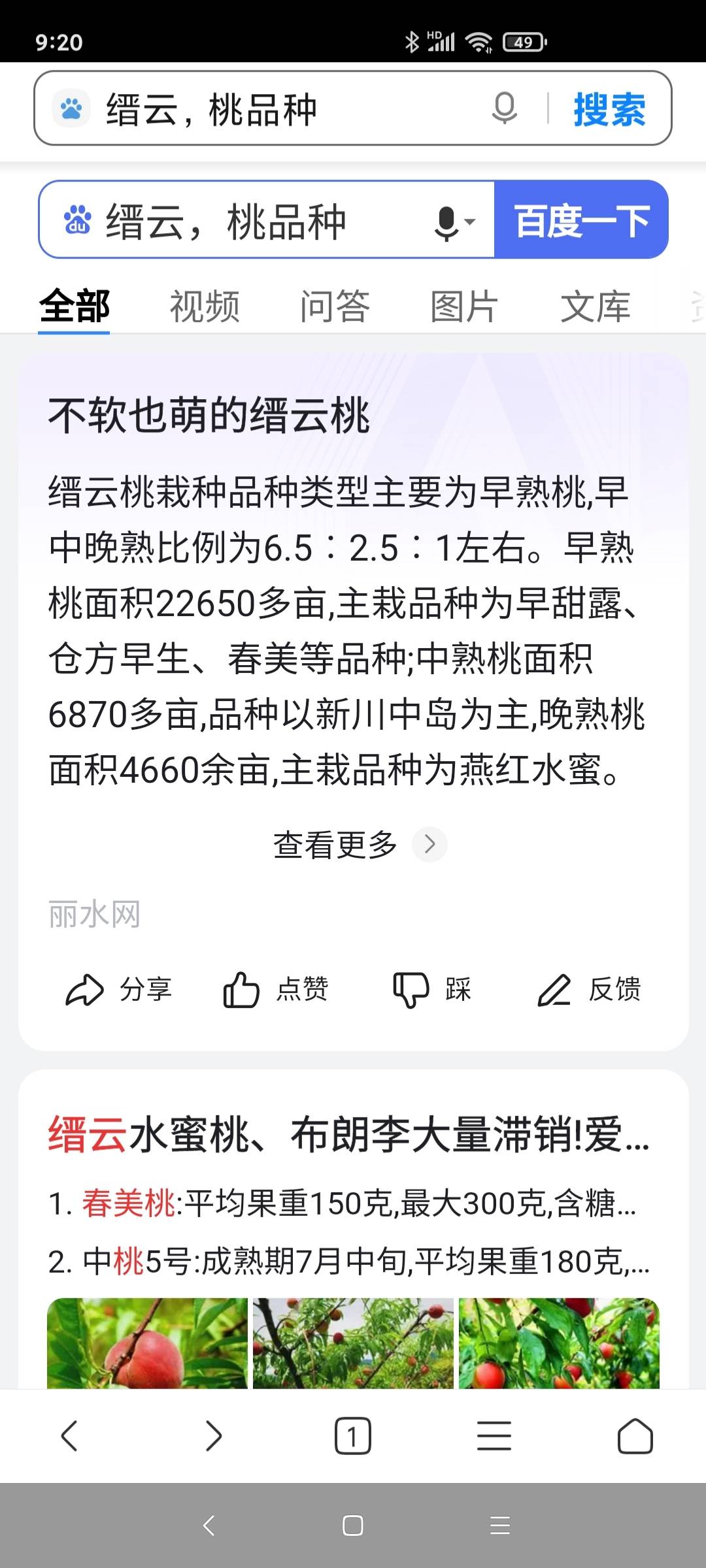Switch to the 问答 tab
This screenshot has width=706, height=1568.
(335, 306)
